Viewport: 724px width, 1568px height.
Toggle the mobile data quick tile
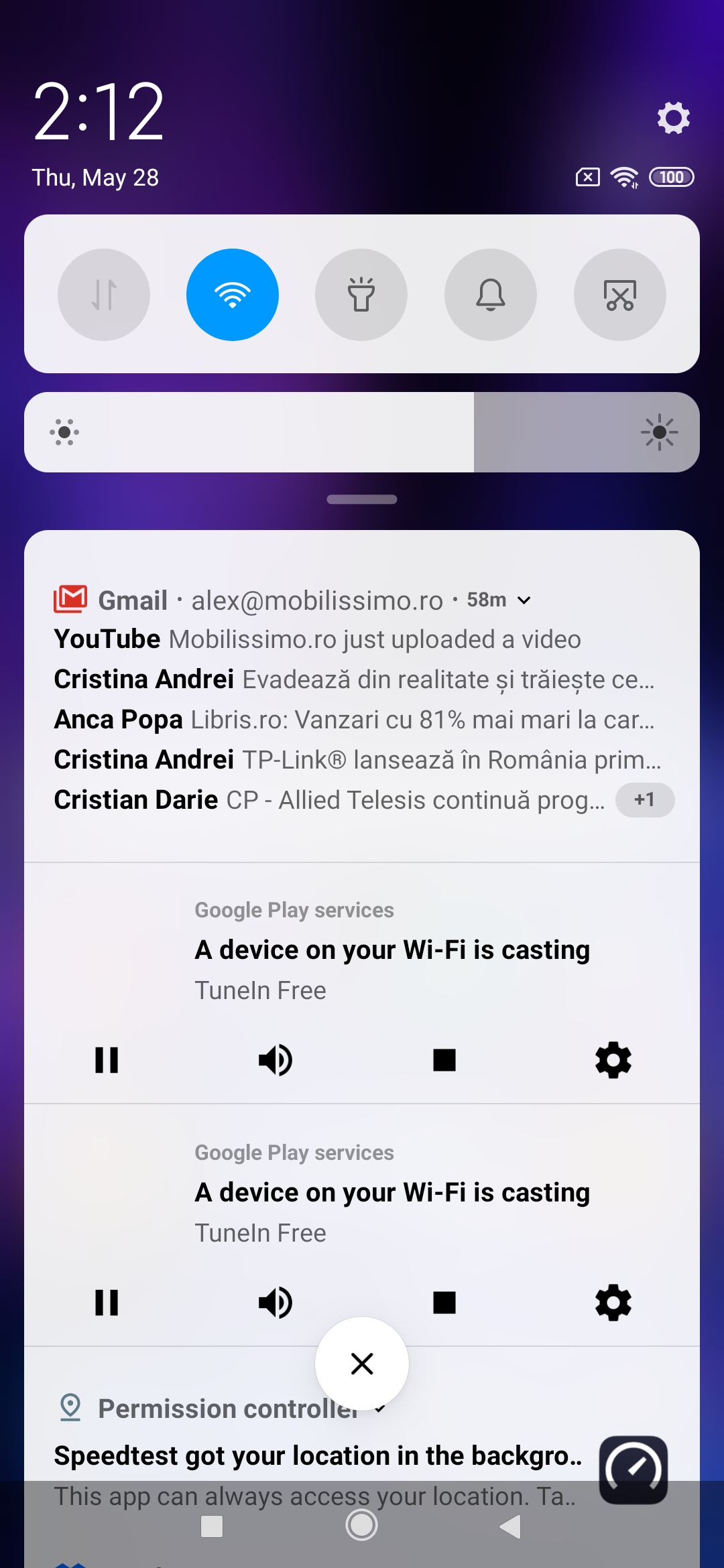coord(104,295)
